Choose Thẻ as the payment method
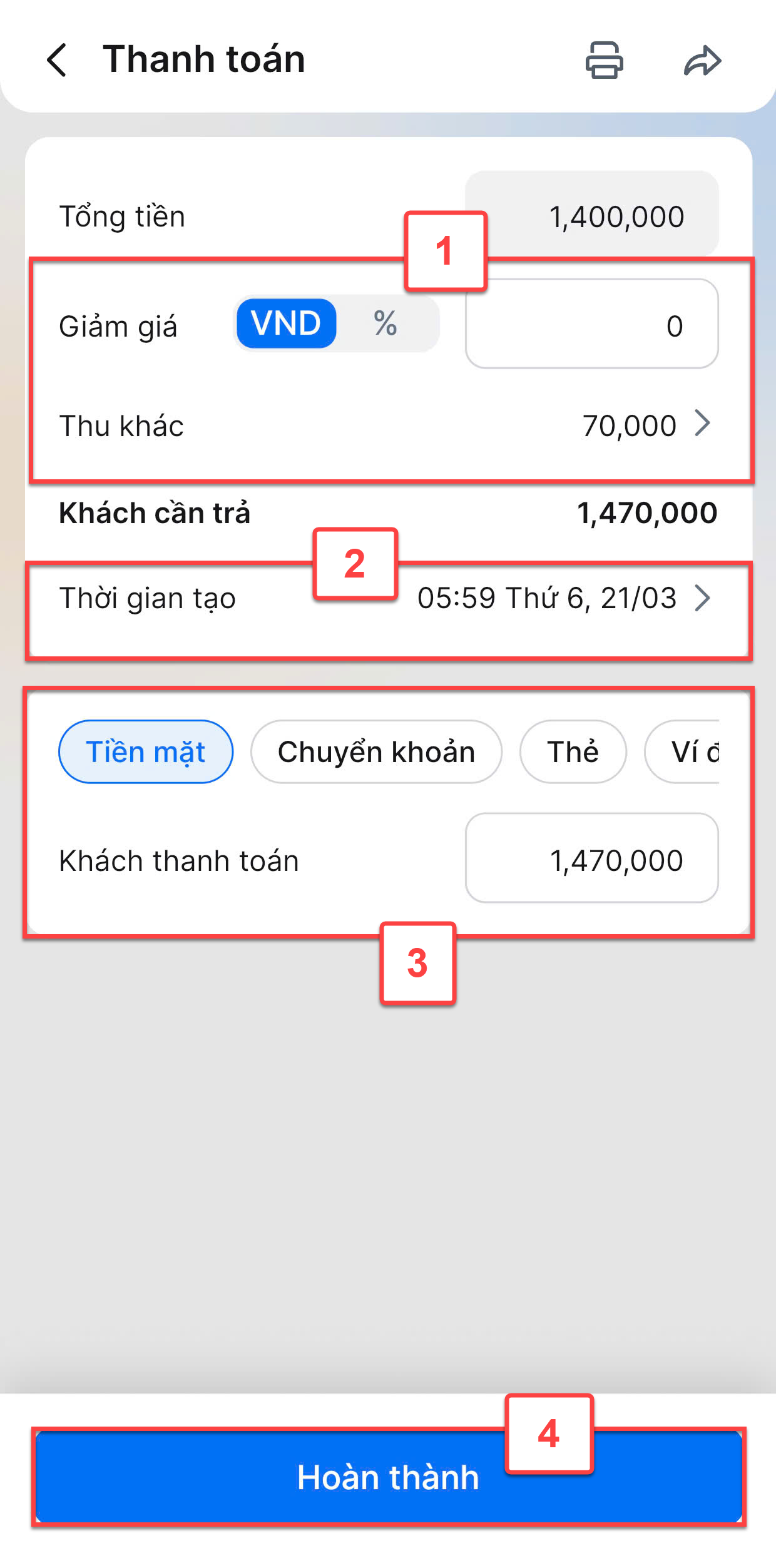This screenshot has width=776, height=1568. pos(573,751)
